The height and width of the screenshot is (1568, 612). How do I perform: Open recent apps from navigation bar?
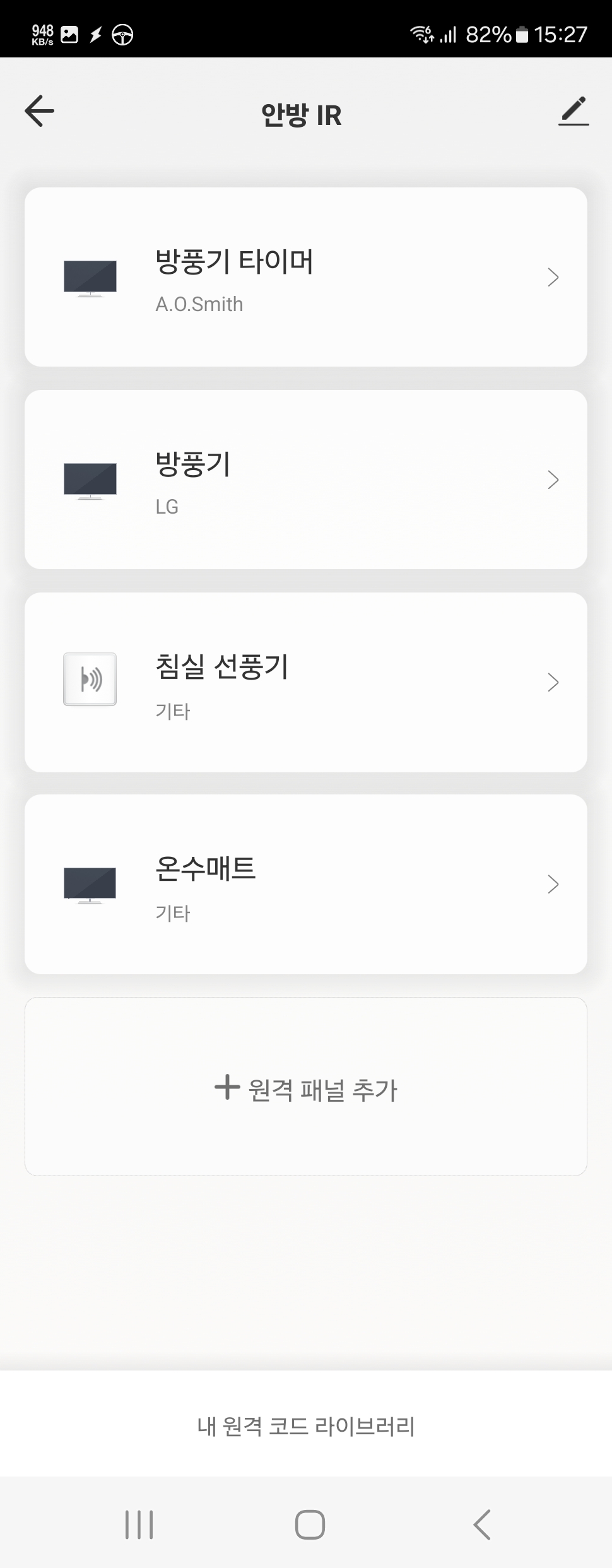click(x=139, y=1525)
